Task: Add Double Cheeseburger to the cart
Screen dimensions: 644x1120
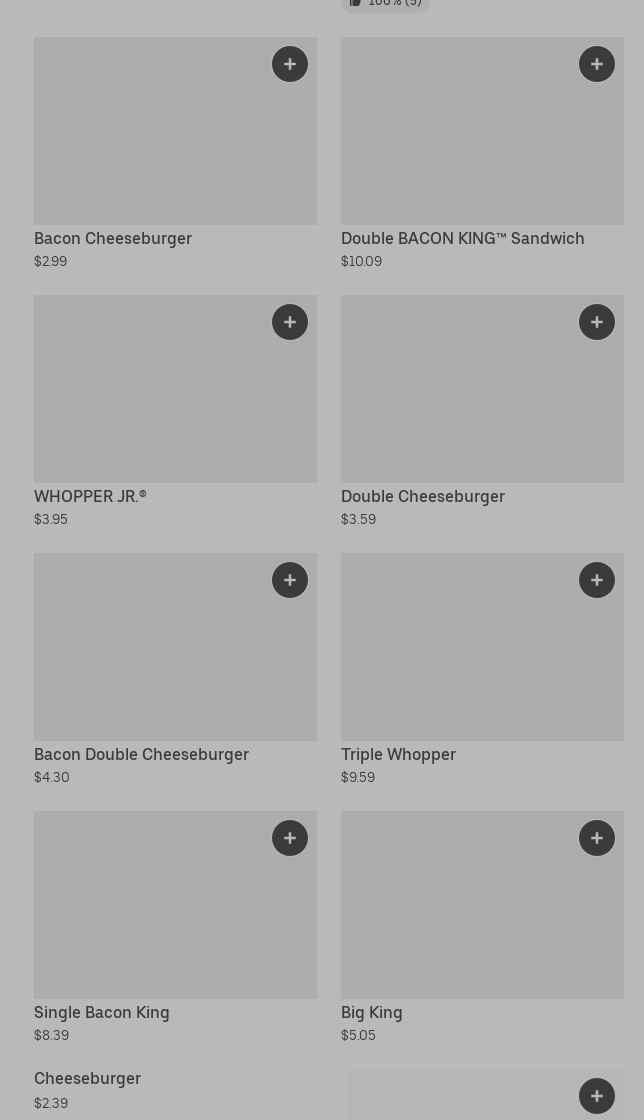Action: pos(597,322)
